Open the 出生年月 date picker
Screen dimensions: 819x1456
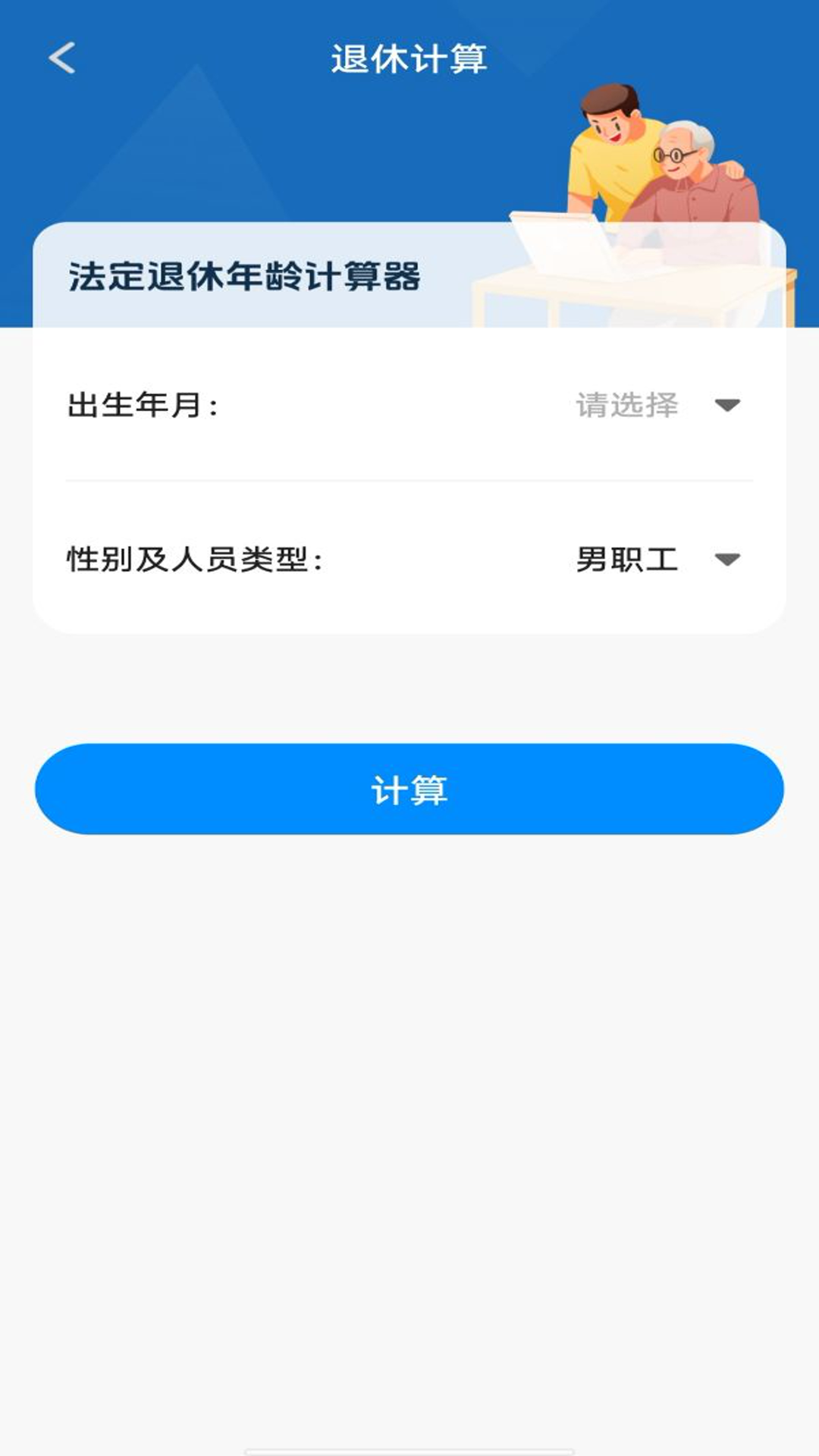tap(657, 405)
